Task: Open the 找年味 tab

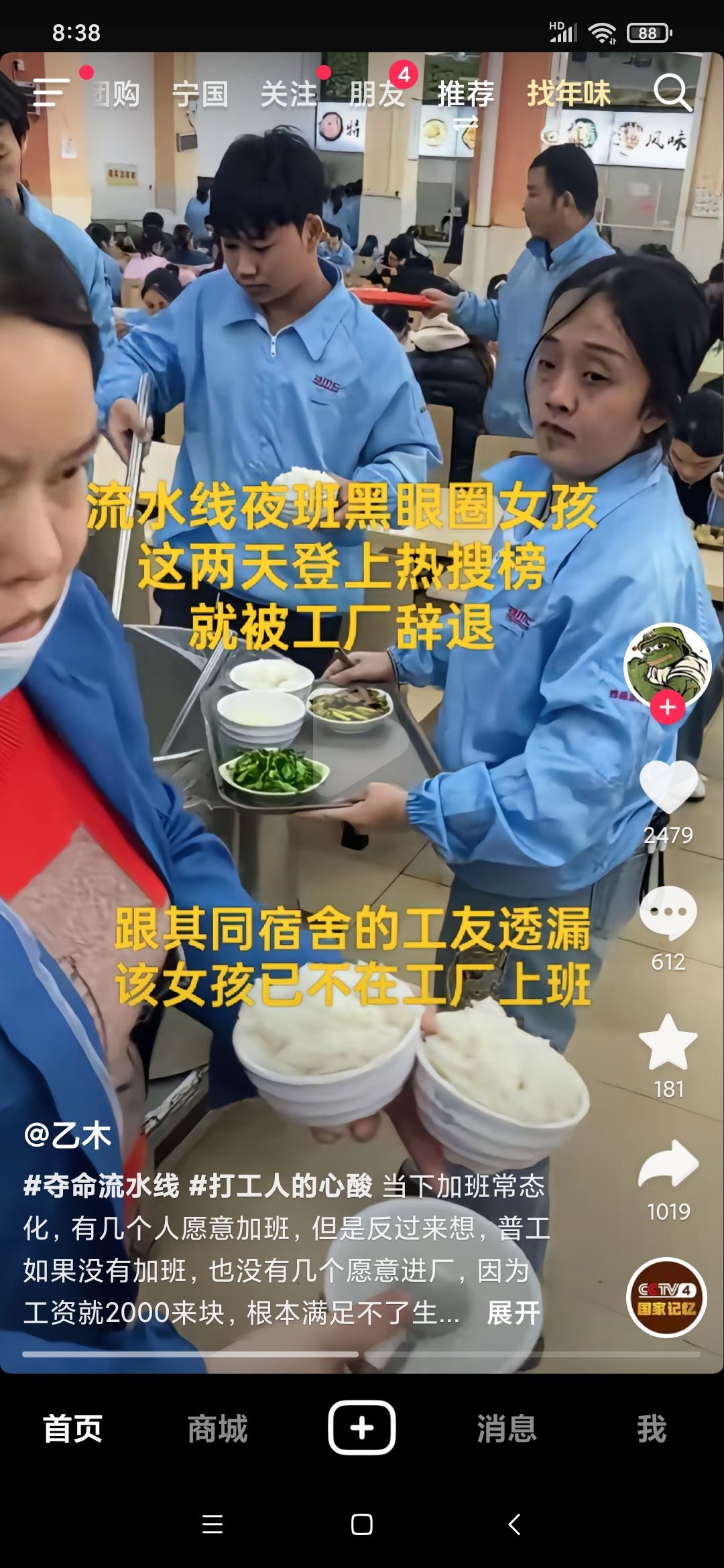Action: click(568, 94)
